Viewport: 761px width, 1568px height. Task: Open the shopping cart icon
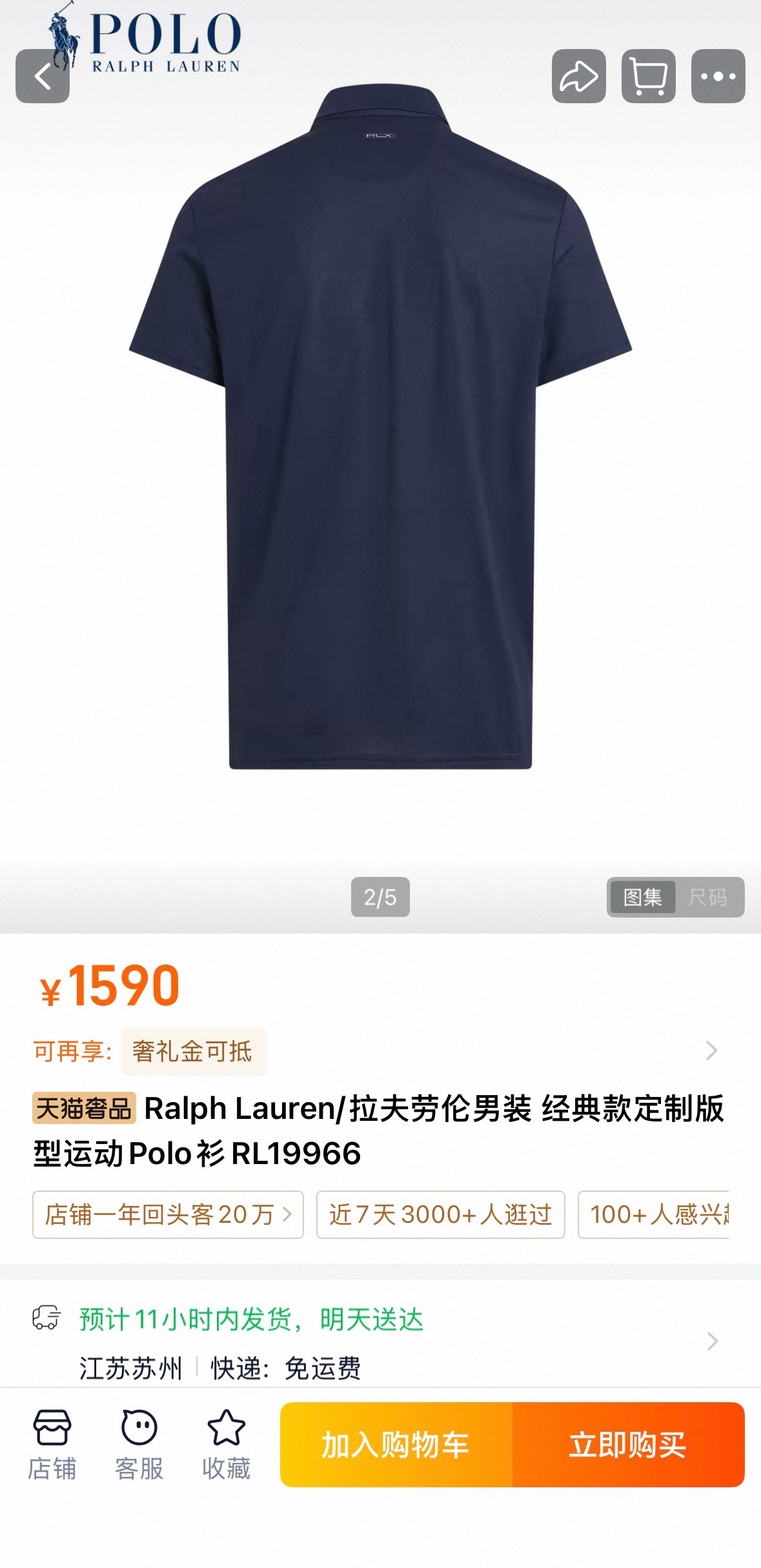pos(648,76)
